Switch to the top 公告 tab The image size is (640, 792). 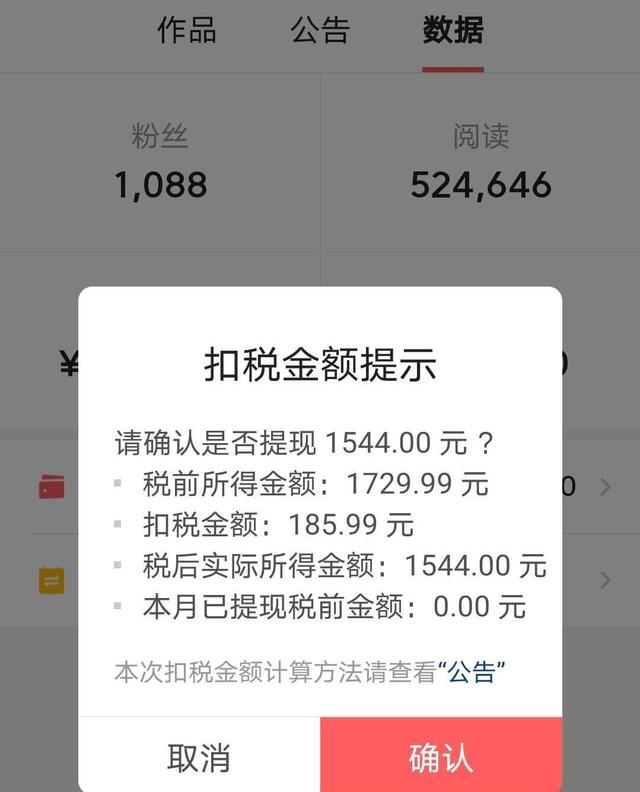point(320,31)
